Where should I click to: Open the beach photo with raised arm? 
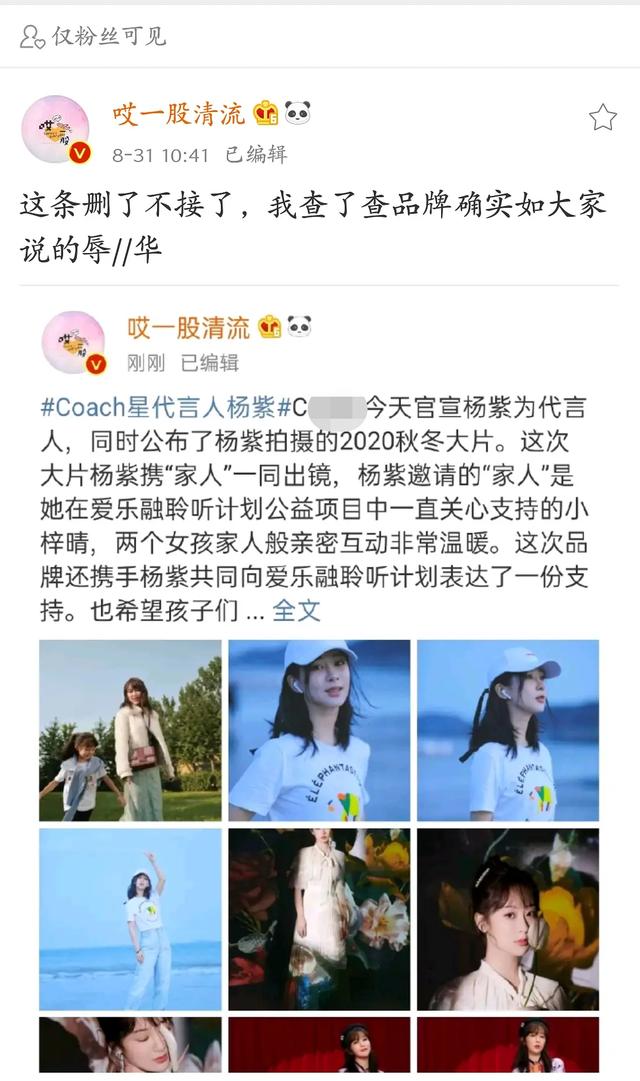[130, 919]
